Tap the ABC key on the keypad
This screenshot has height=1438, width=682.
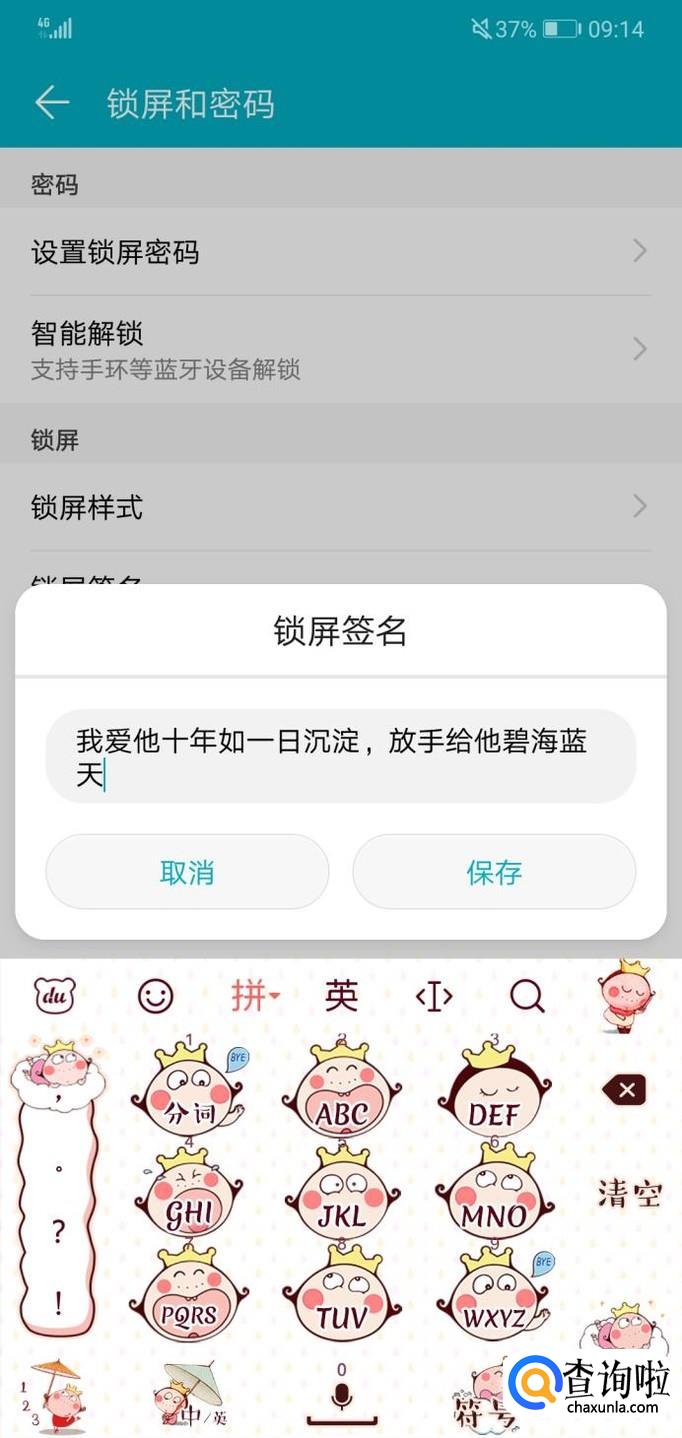(341, 1100)
